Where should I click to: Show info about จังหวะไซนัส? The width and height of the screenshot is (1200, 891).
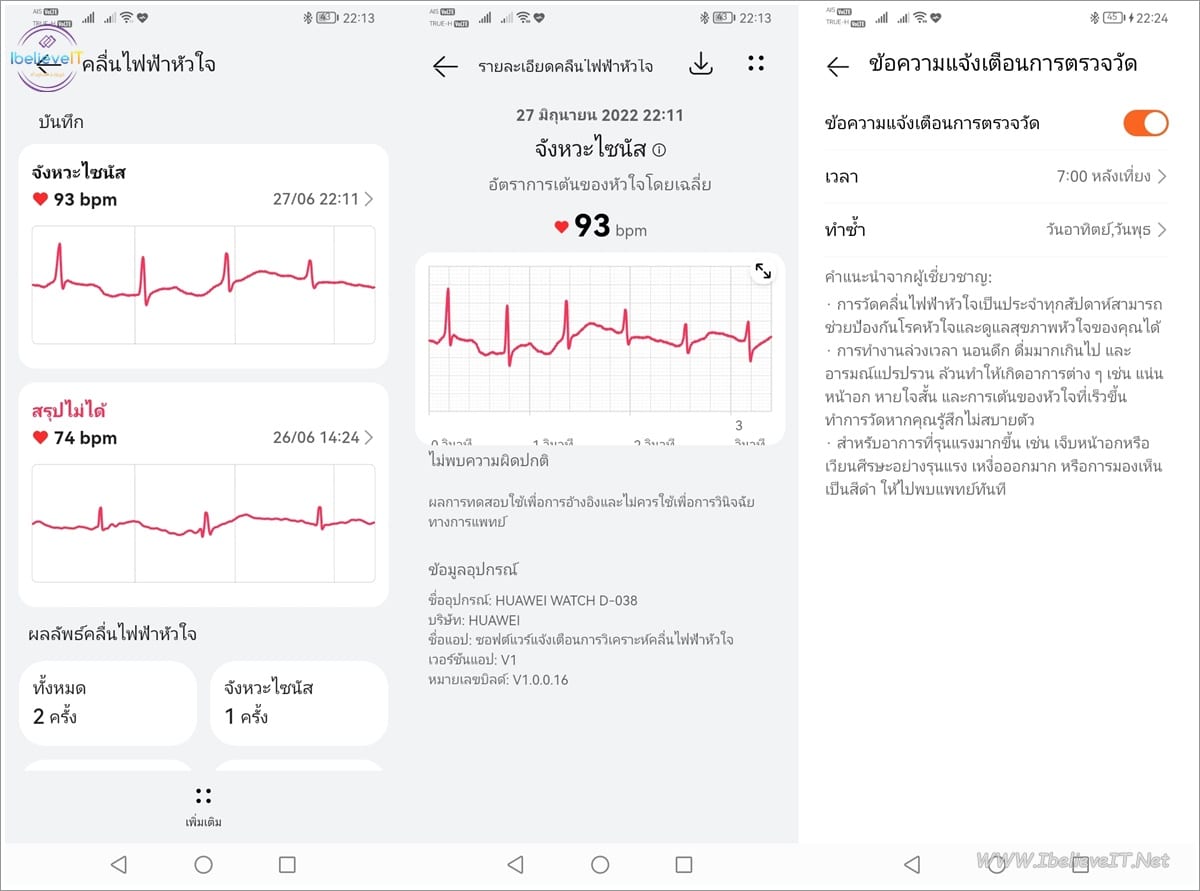(x=659, y=150)
